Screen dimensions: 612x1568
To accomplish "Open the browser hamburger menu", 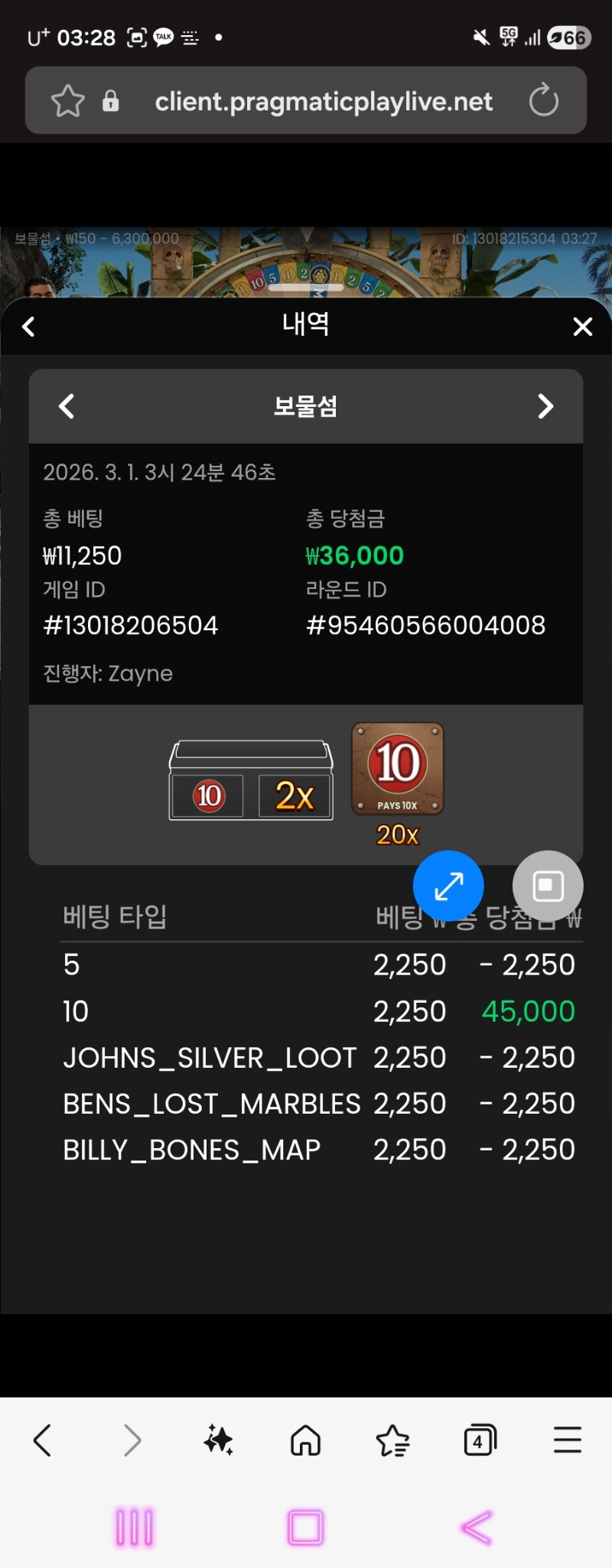I will coord(568,1440).
